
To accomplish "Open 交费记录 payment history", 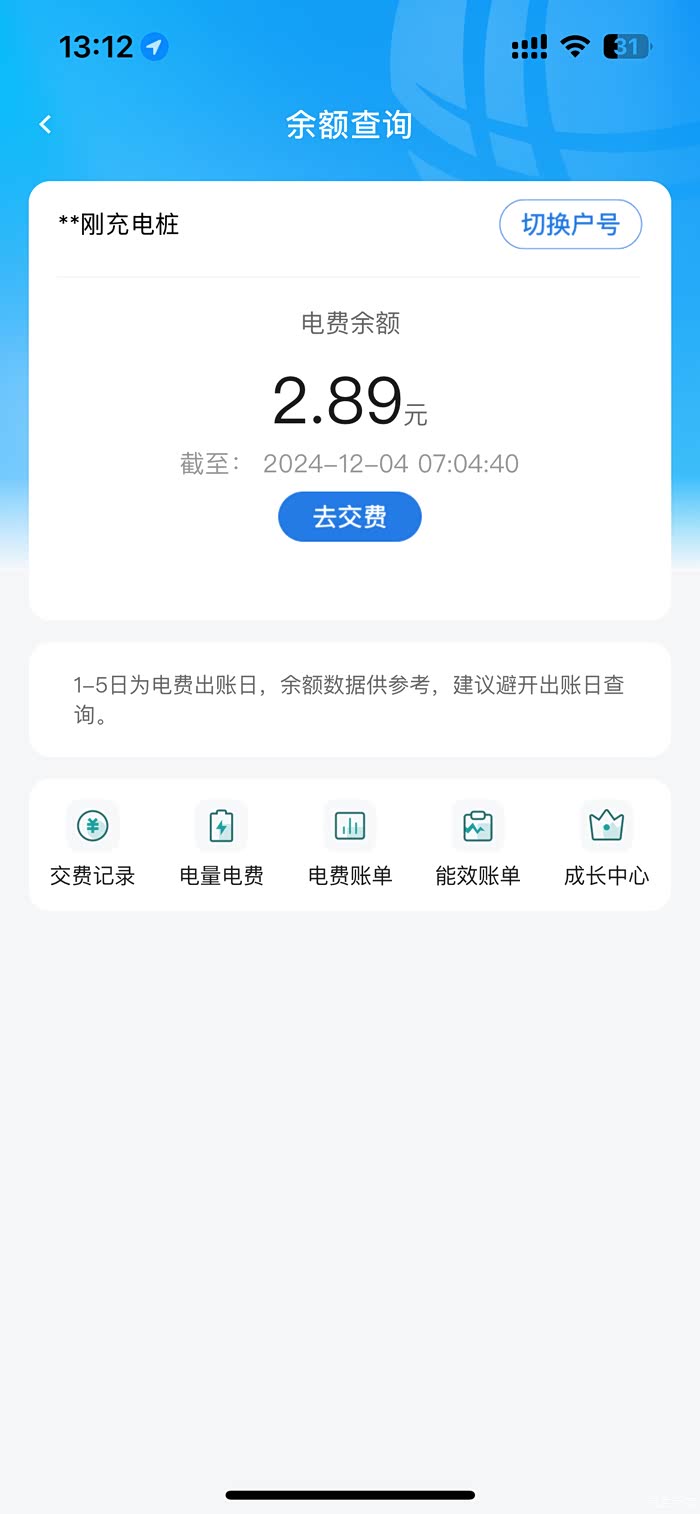I will tap(92, 845).
